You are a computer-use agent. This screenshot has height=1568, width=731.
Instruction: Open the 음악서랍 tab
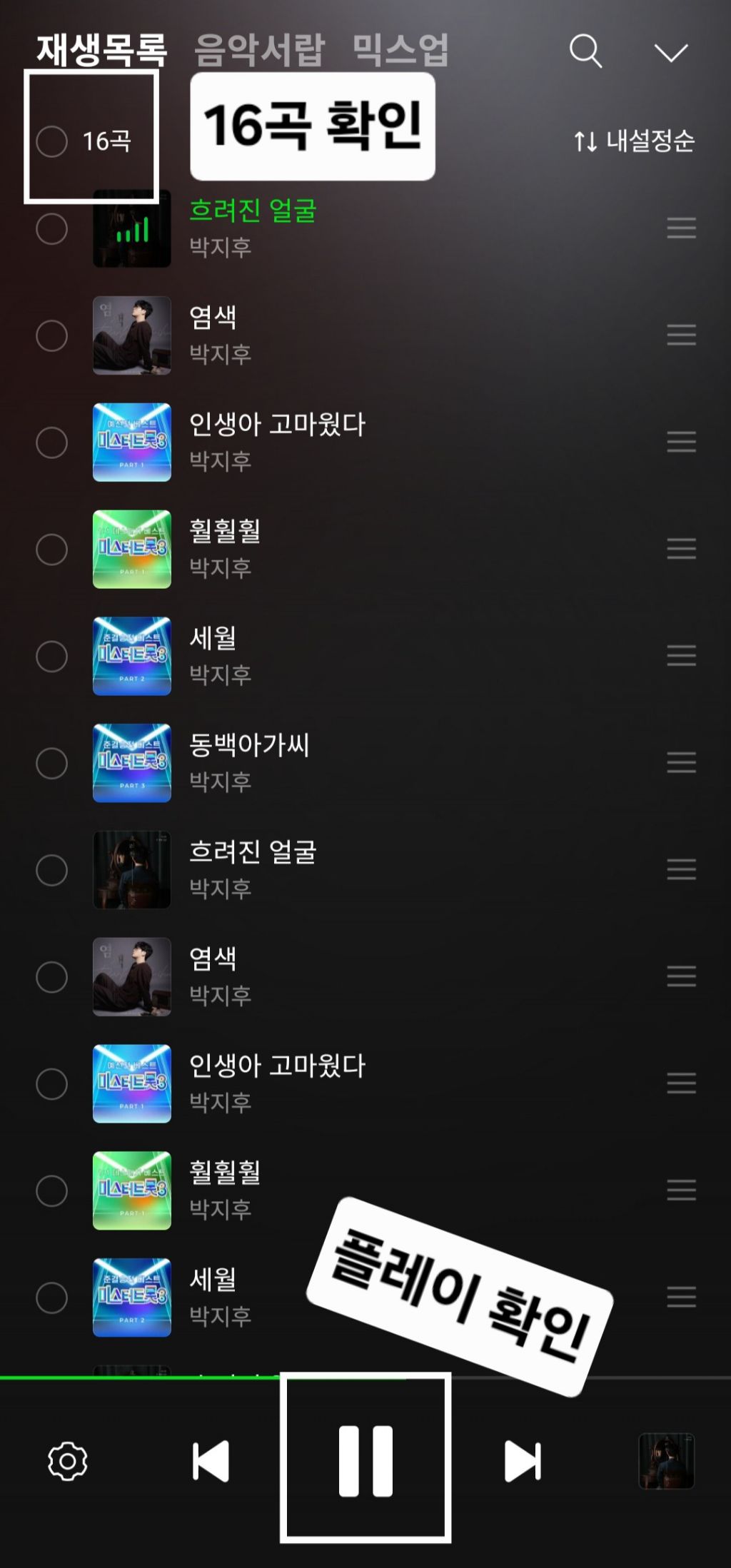tap(259, 50)
